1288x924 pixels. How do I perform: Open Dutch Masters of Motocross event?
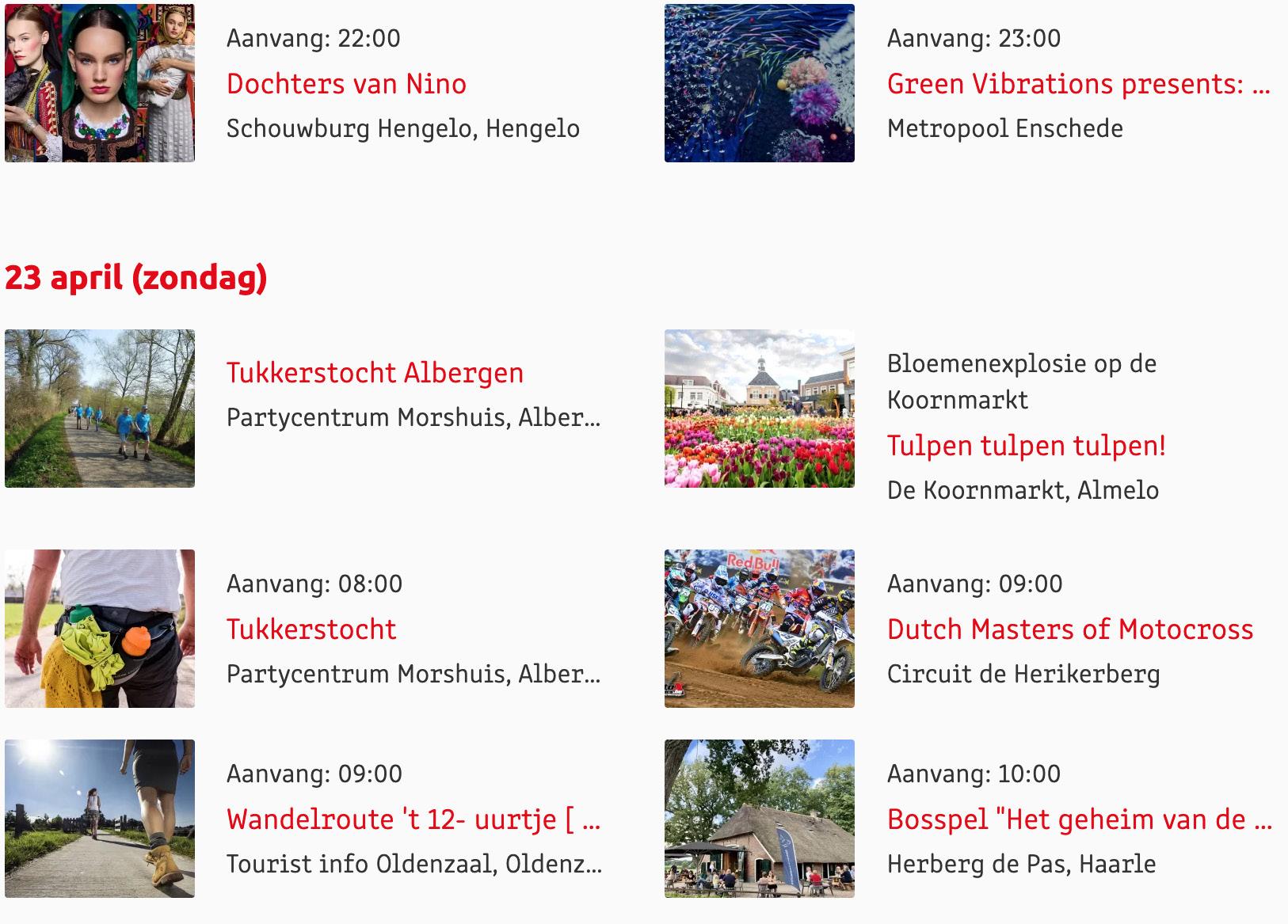[x=1070, y=629]
